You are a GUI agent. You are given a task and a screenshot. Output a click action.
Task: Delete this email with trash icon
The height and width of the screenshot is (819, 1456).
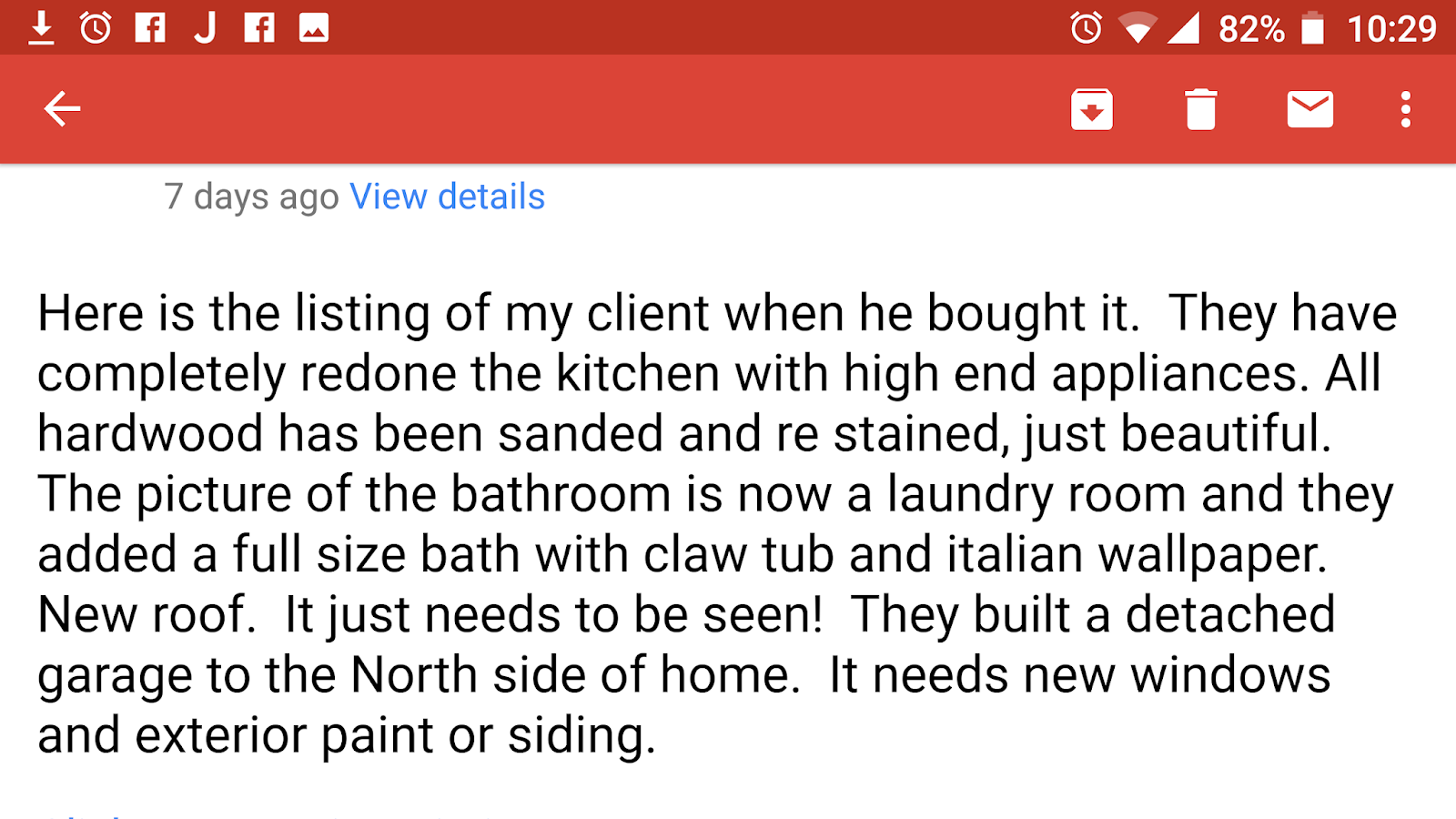[1200, 109]
